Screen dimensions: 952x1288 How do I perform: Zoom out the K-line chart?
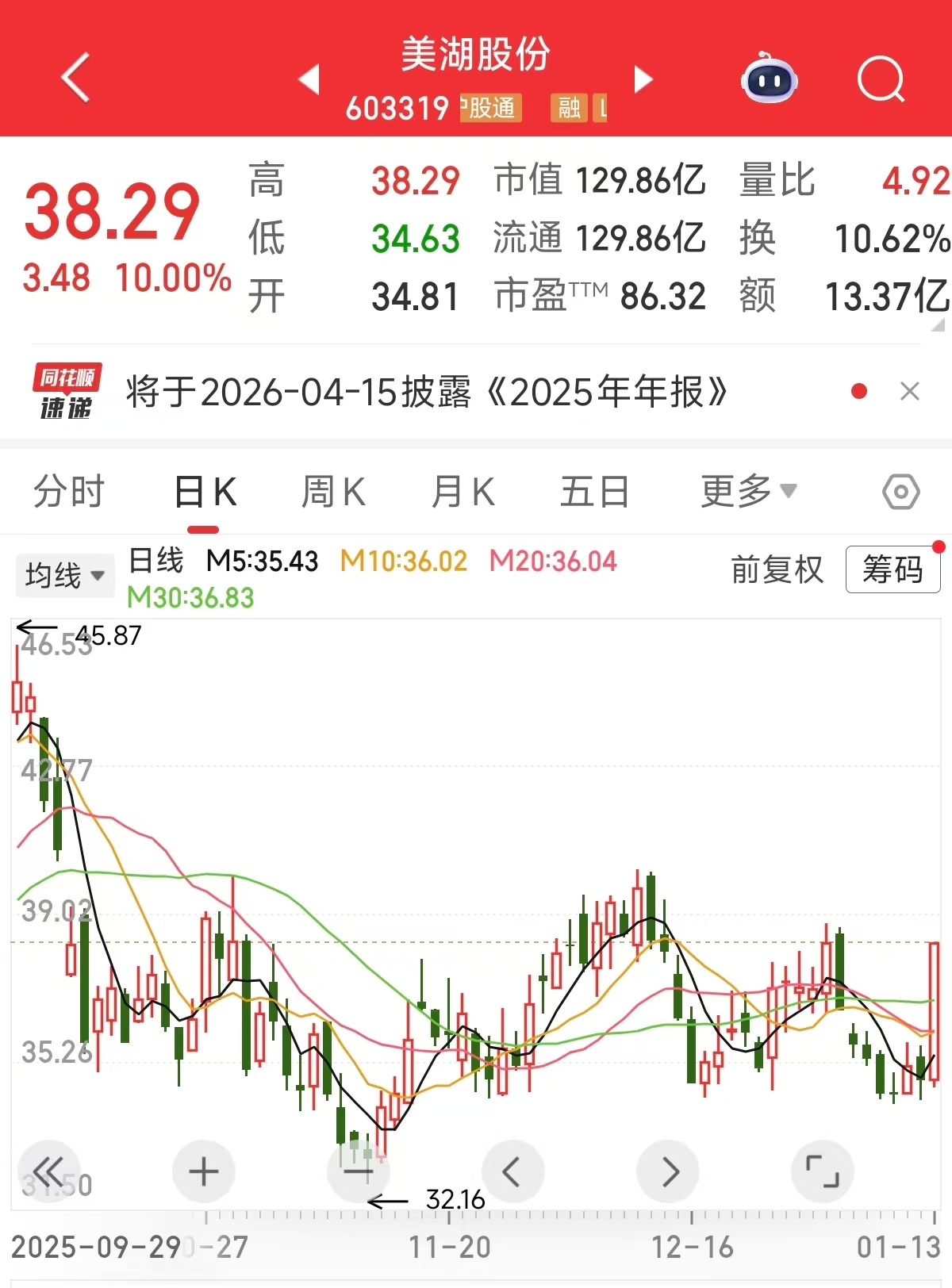(x=358, y=1171)
